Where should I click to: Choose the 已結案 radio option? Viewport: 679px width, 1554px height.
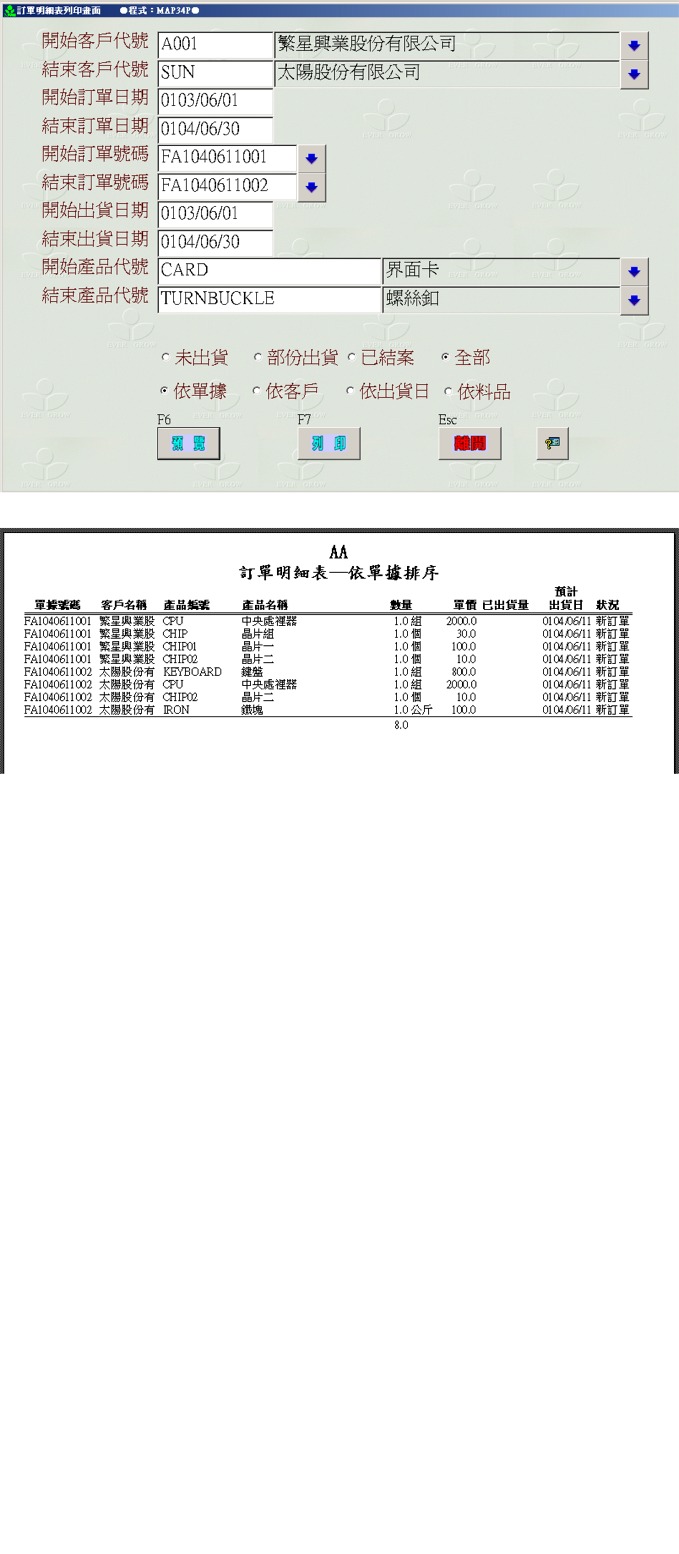click(x=352, y=358)
